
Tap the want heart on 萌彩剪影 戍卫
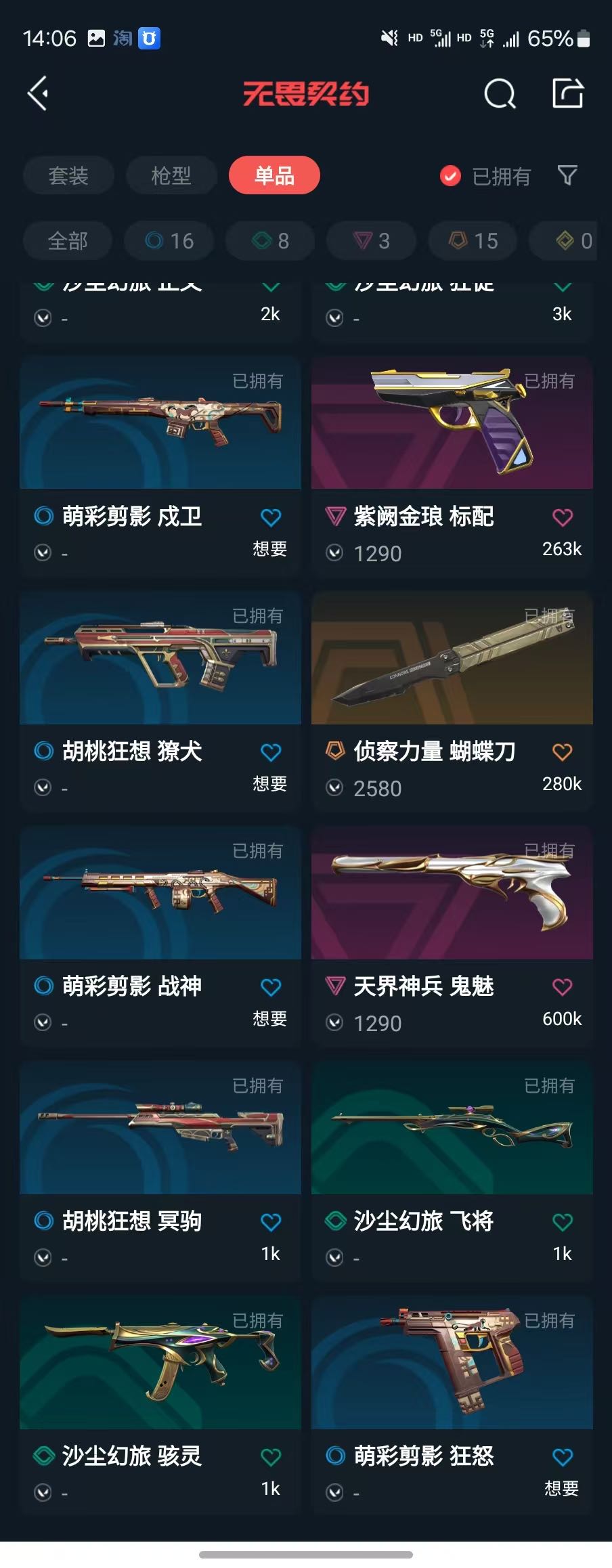pos(271,518)
